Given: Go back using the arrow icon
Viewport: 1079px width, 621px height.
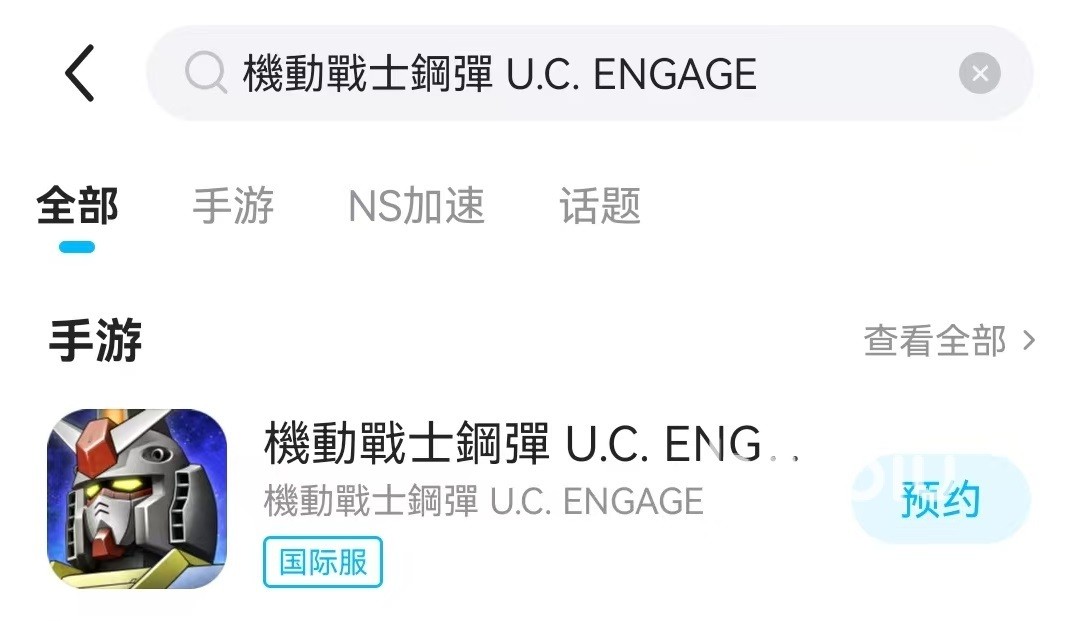Looking at the screenshot, I should point(80,74).
